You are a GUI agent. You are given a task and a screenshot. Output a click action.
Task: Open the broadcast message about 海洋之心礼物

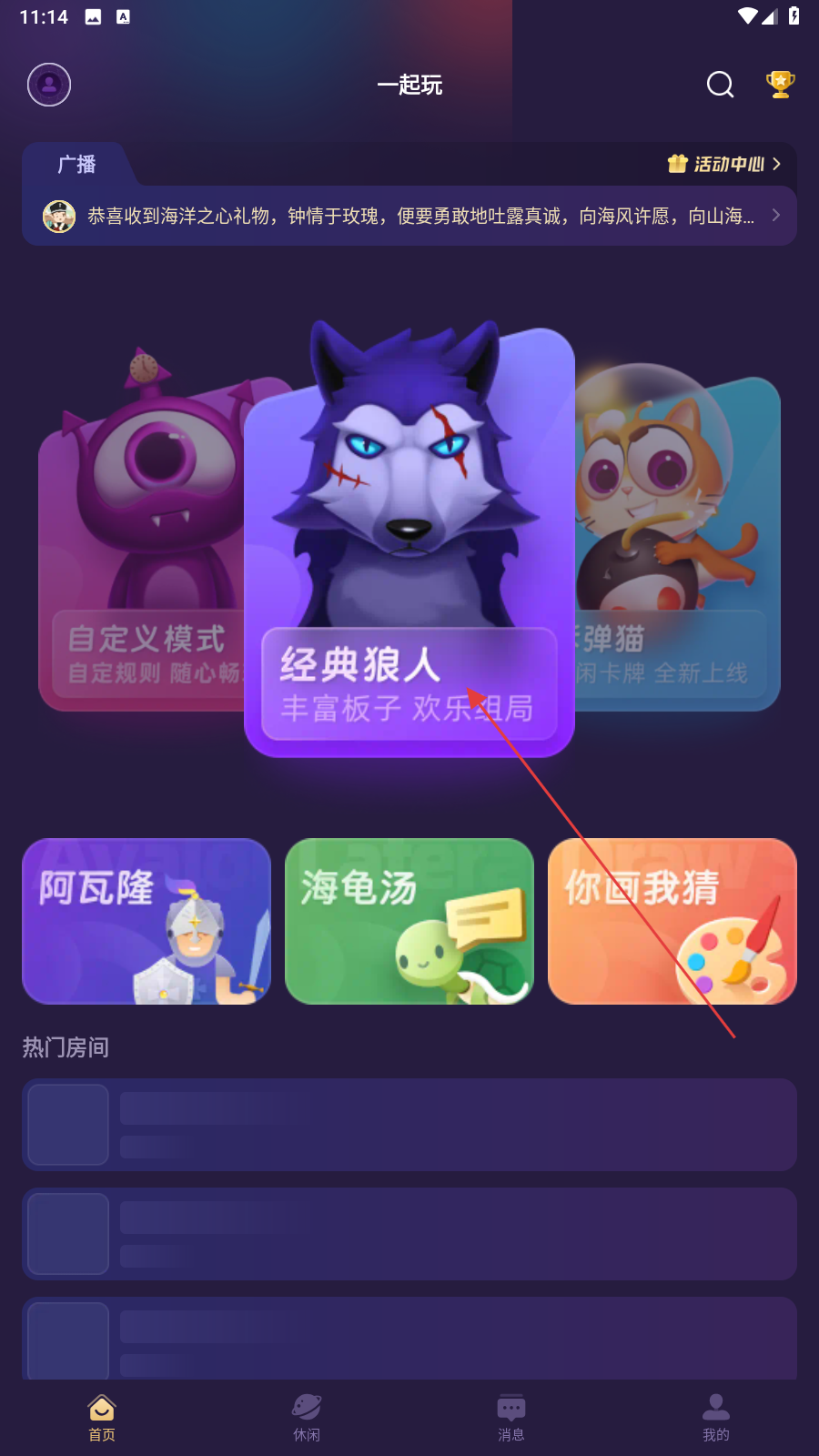[x=409, y=216]
